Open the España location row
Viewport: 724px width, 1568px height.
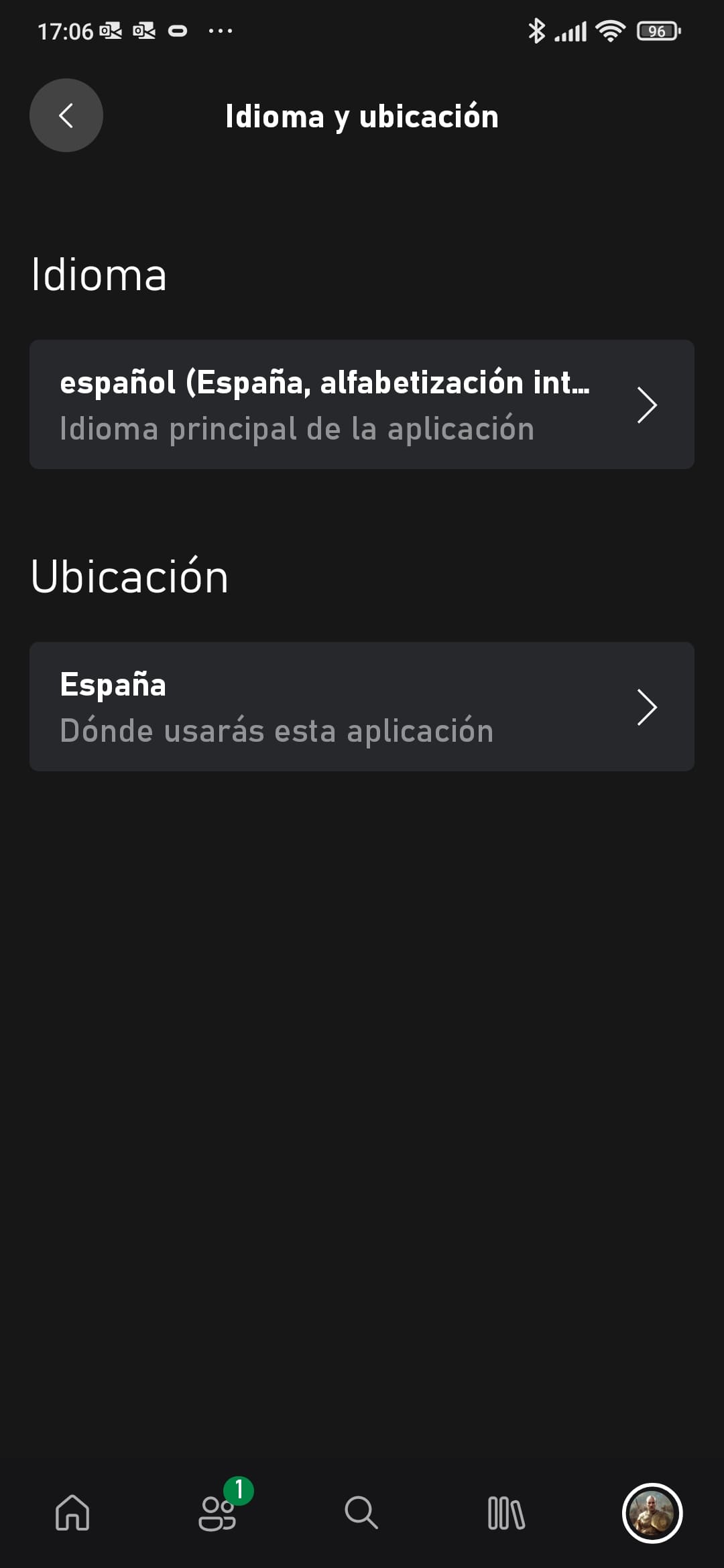[361, 706]
